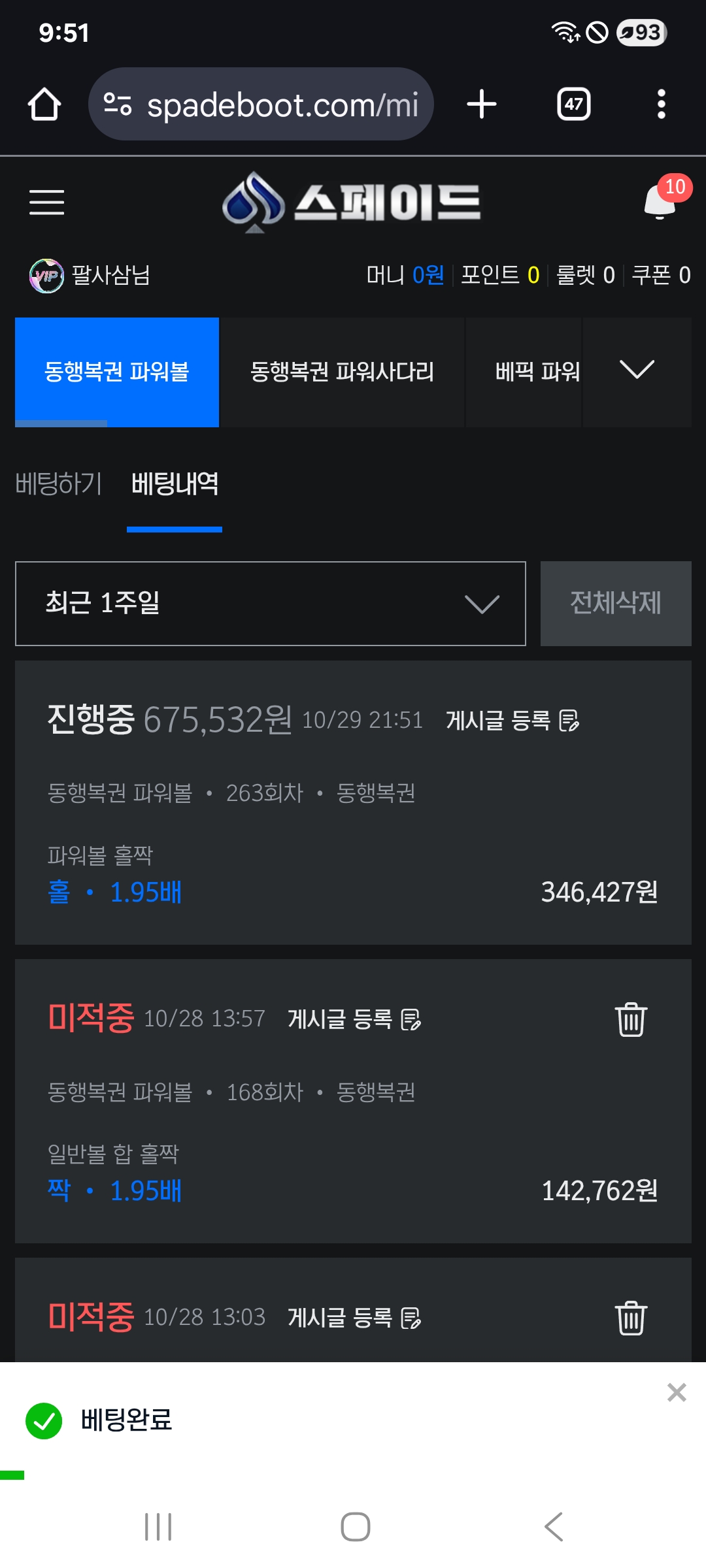706x1568 pixels.
Task: Go back with system navigation
Action: [553, 1527]
